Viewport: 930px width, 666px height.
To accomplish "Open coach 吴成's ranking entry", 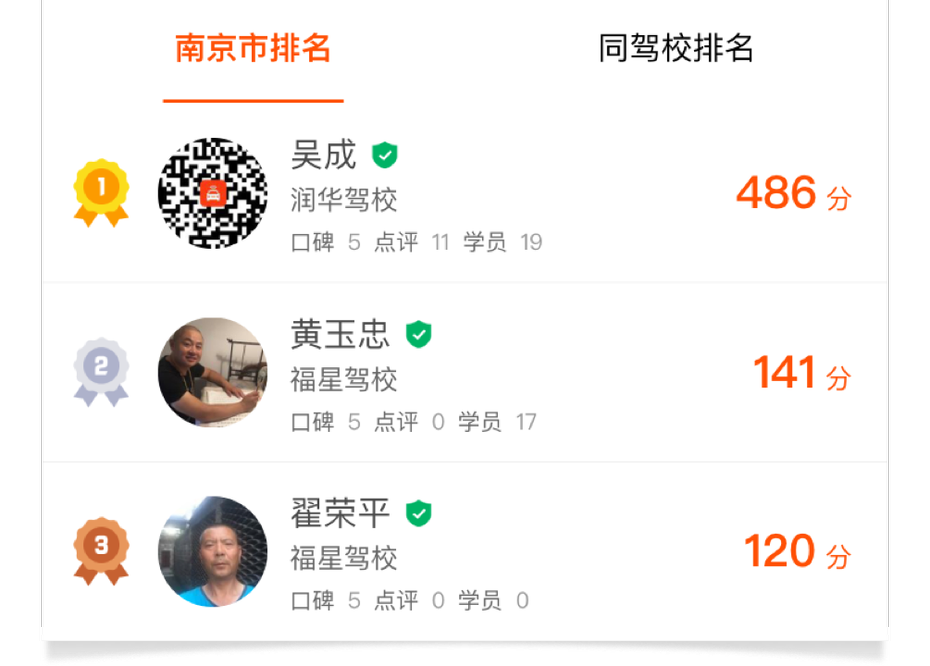I will click(x=464, y=193).
